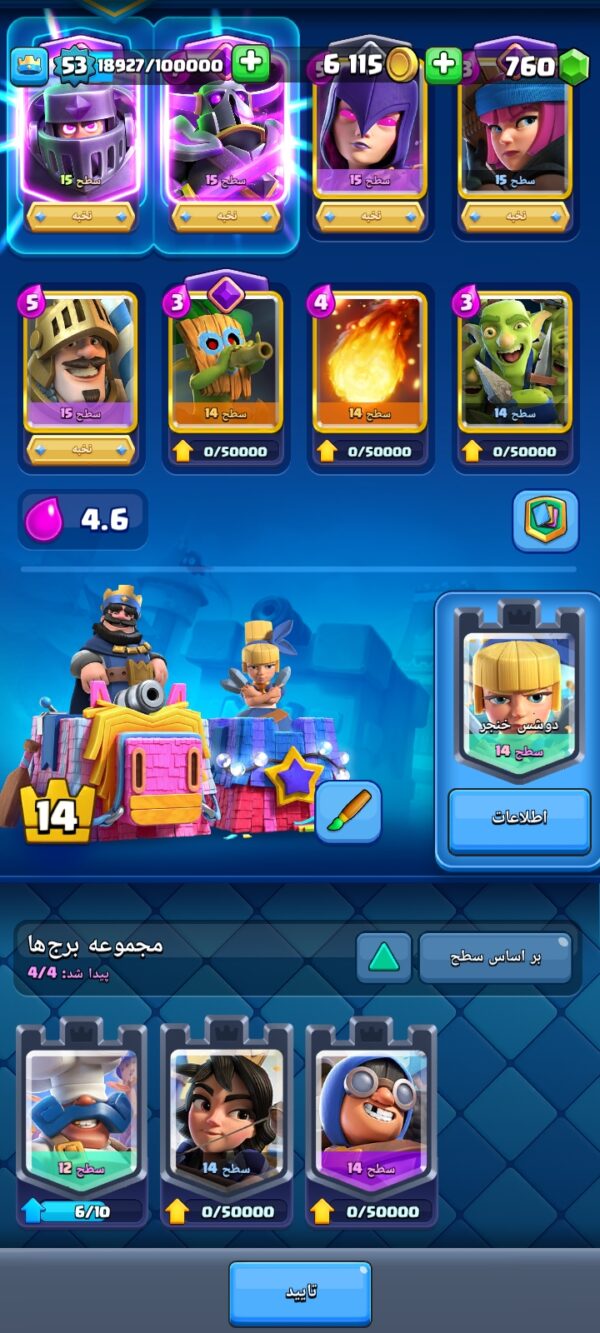Open the deck cards icon button
Viewport: 600px width, 1333px height.
click(x=545, y=521)
